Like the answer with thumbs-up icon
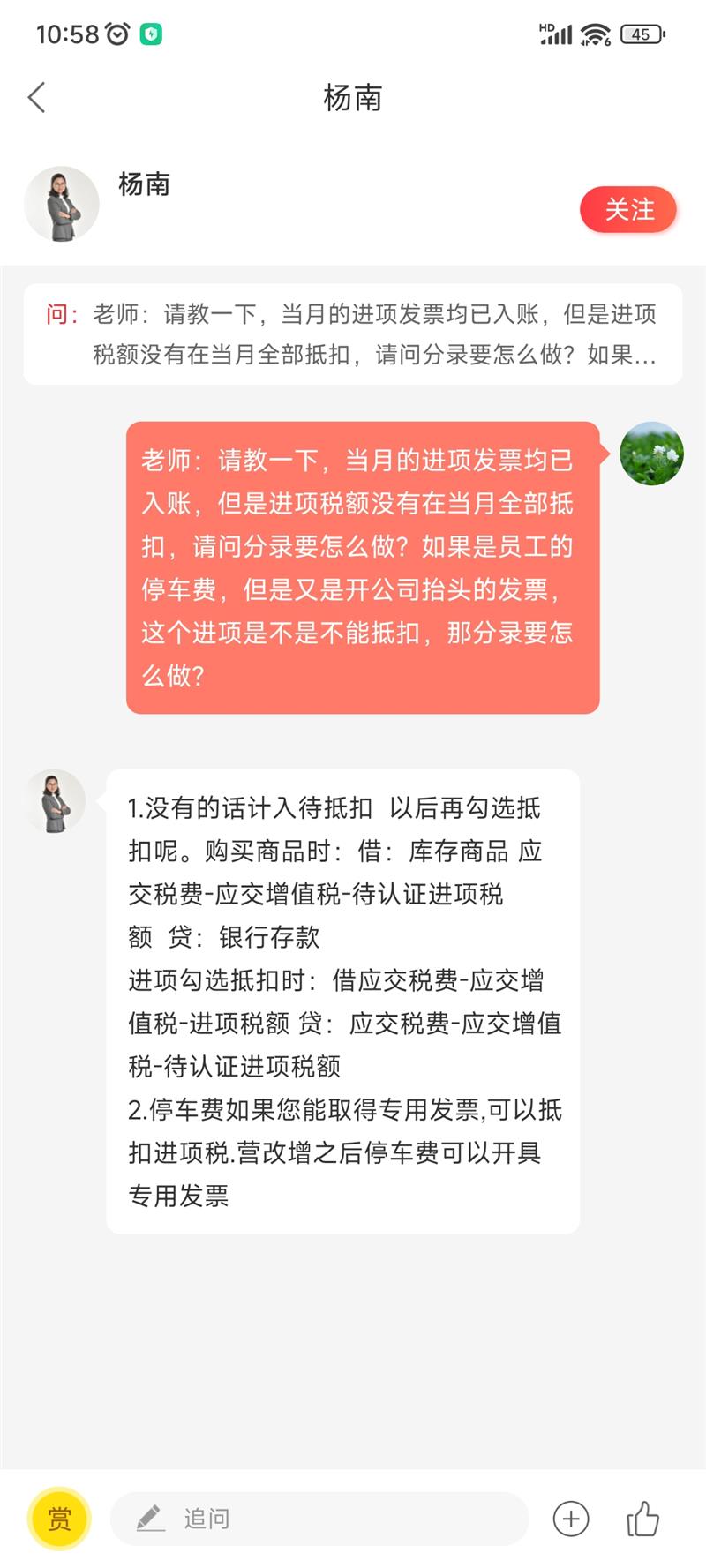The image size is (706, 1568). click(642, 1519)
